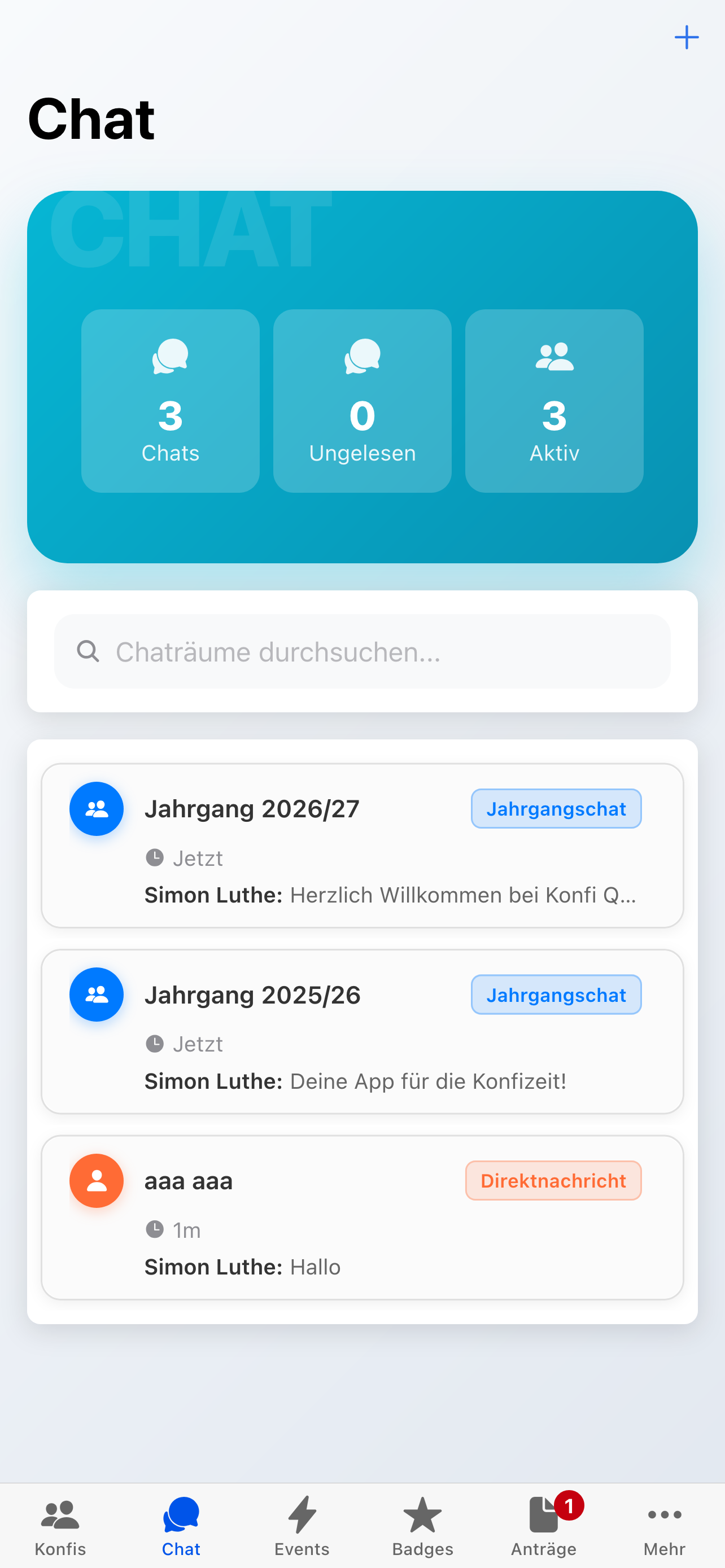Open the Anträge tab

(544, 1526)
